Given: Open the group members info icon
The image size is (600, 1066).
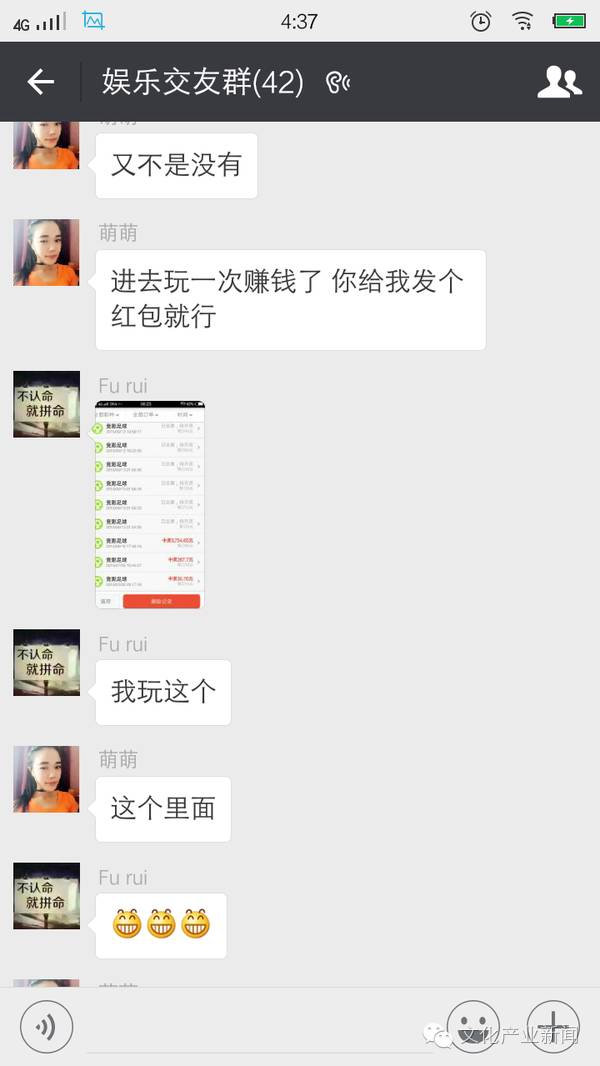Looking at the screenshot, I should click(559, 82).
